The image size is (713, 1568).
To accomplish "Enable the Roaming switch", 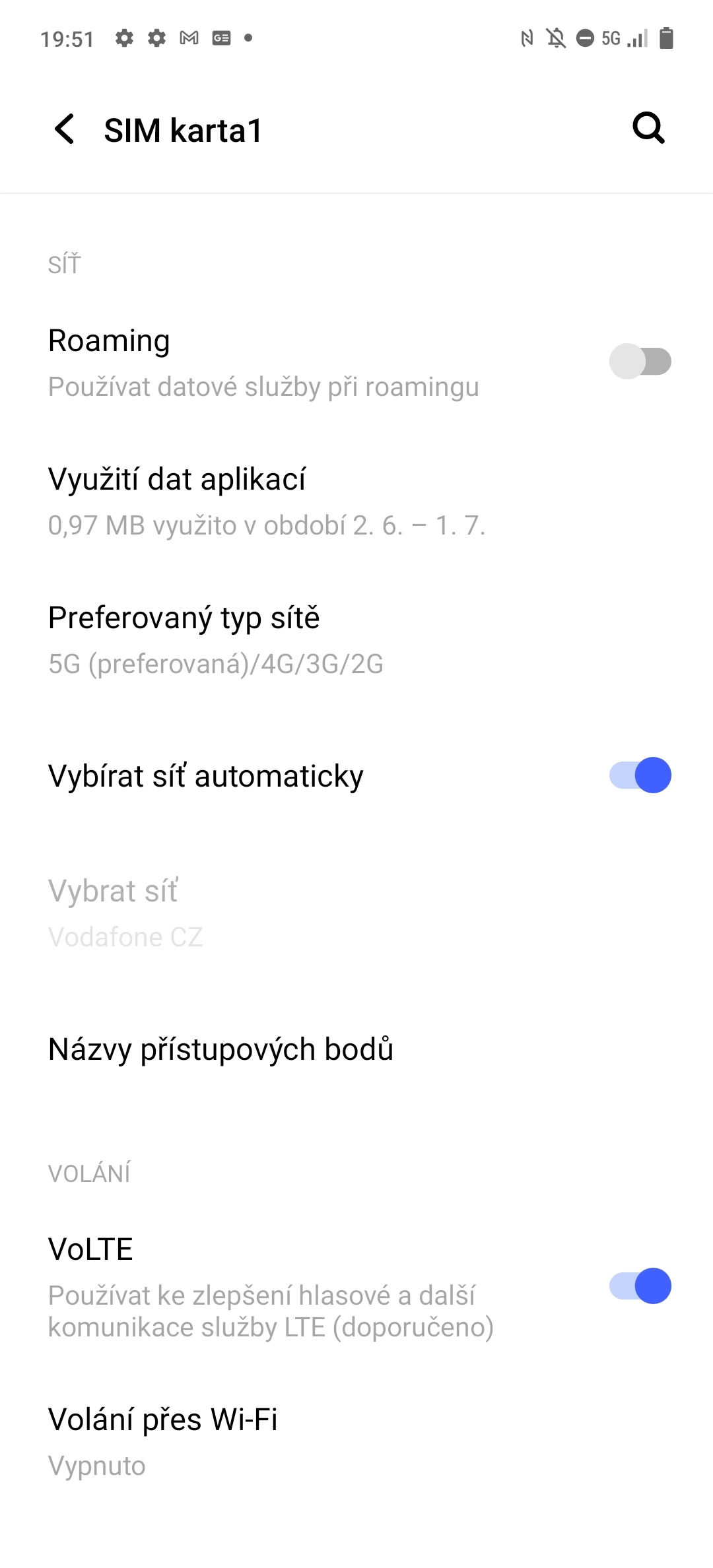I will coord(638,361).
